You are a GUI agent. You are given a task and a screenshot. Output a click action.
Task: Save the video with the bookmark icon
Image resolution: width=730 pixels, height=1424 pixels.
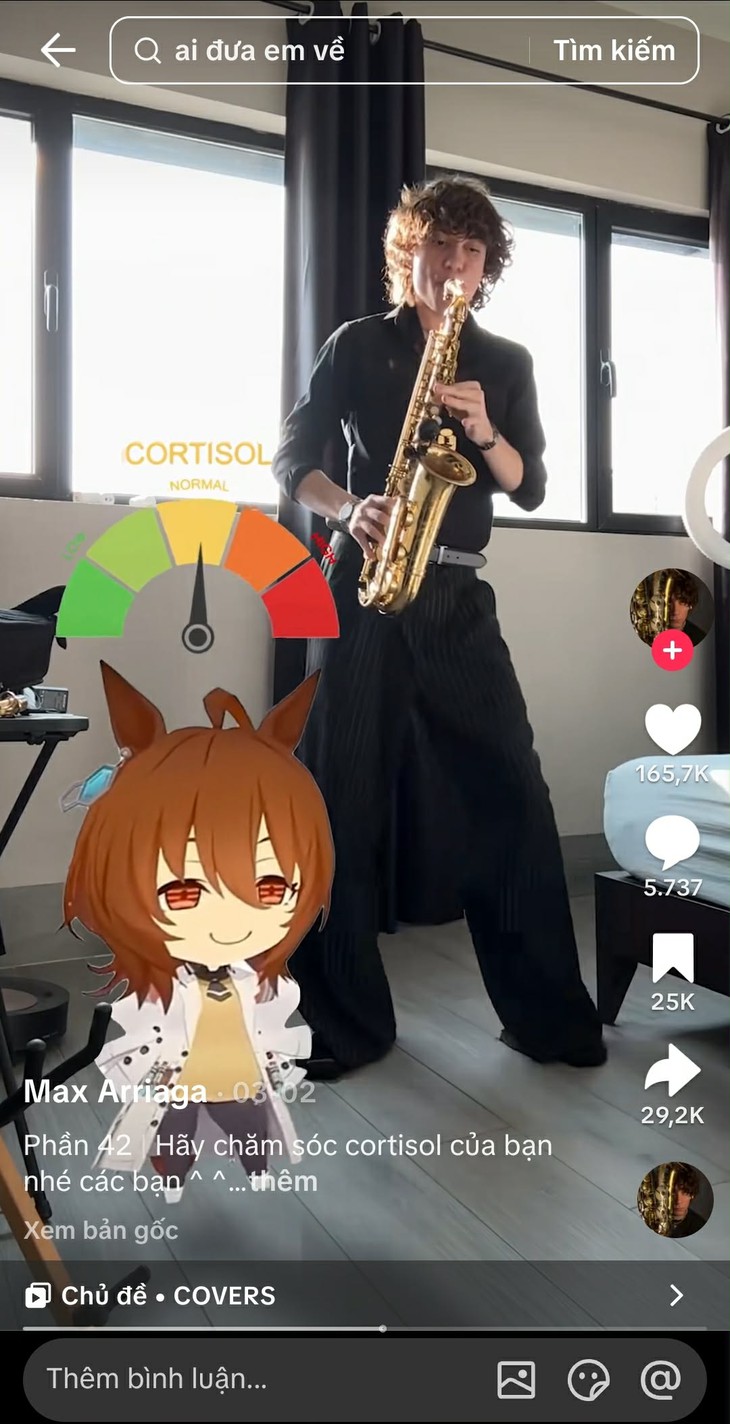pyautogui.click(x=672, y=958)
